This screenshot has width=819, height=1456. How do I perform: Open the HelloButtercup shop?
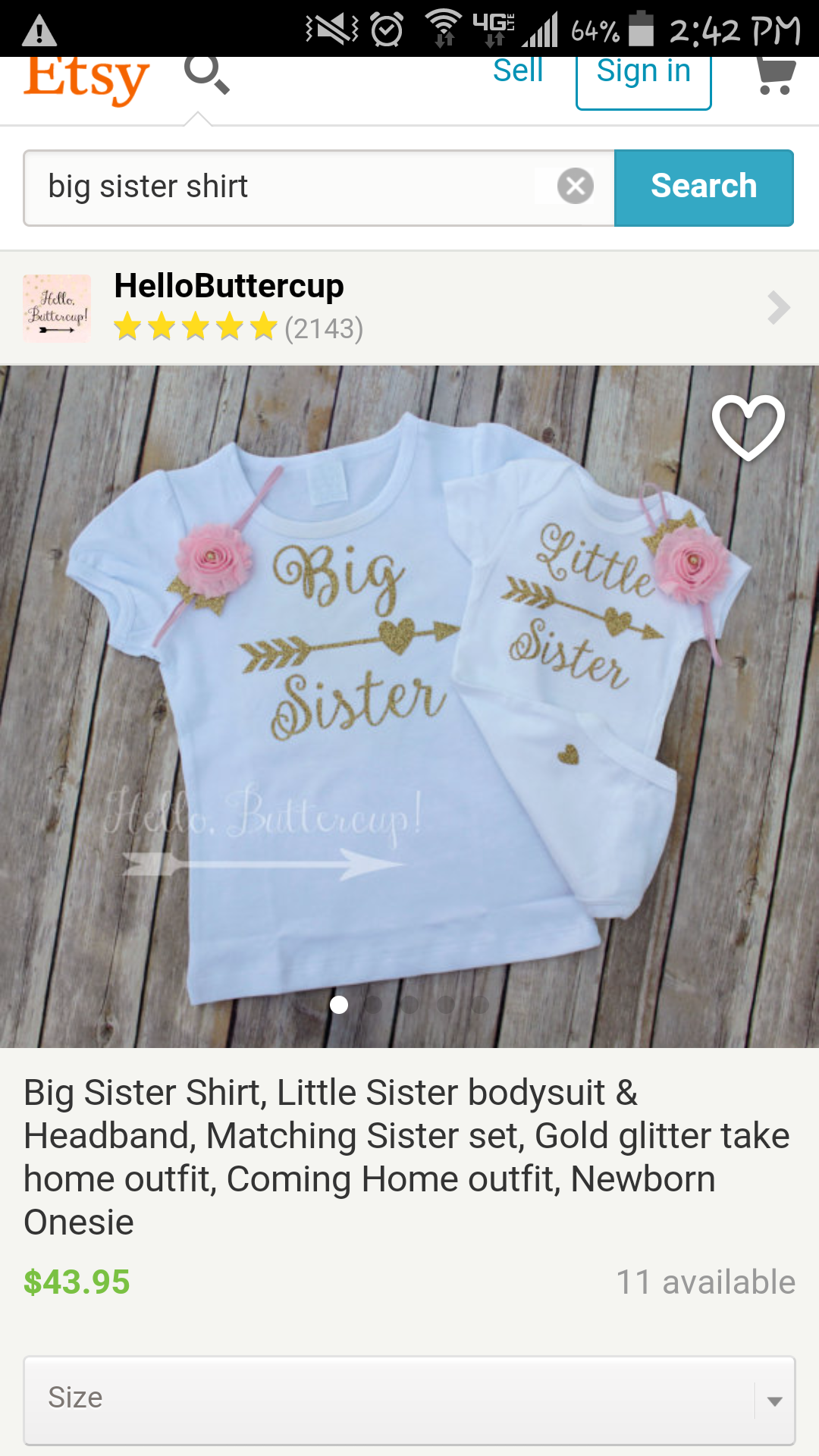(x=409, y=308)
